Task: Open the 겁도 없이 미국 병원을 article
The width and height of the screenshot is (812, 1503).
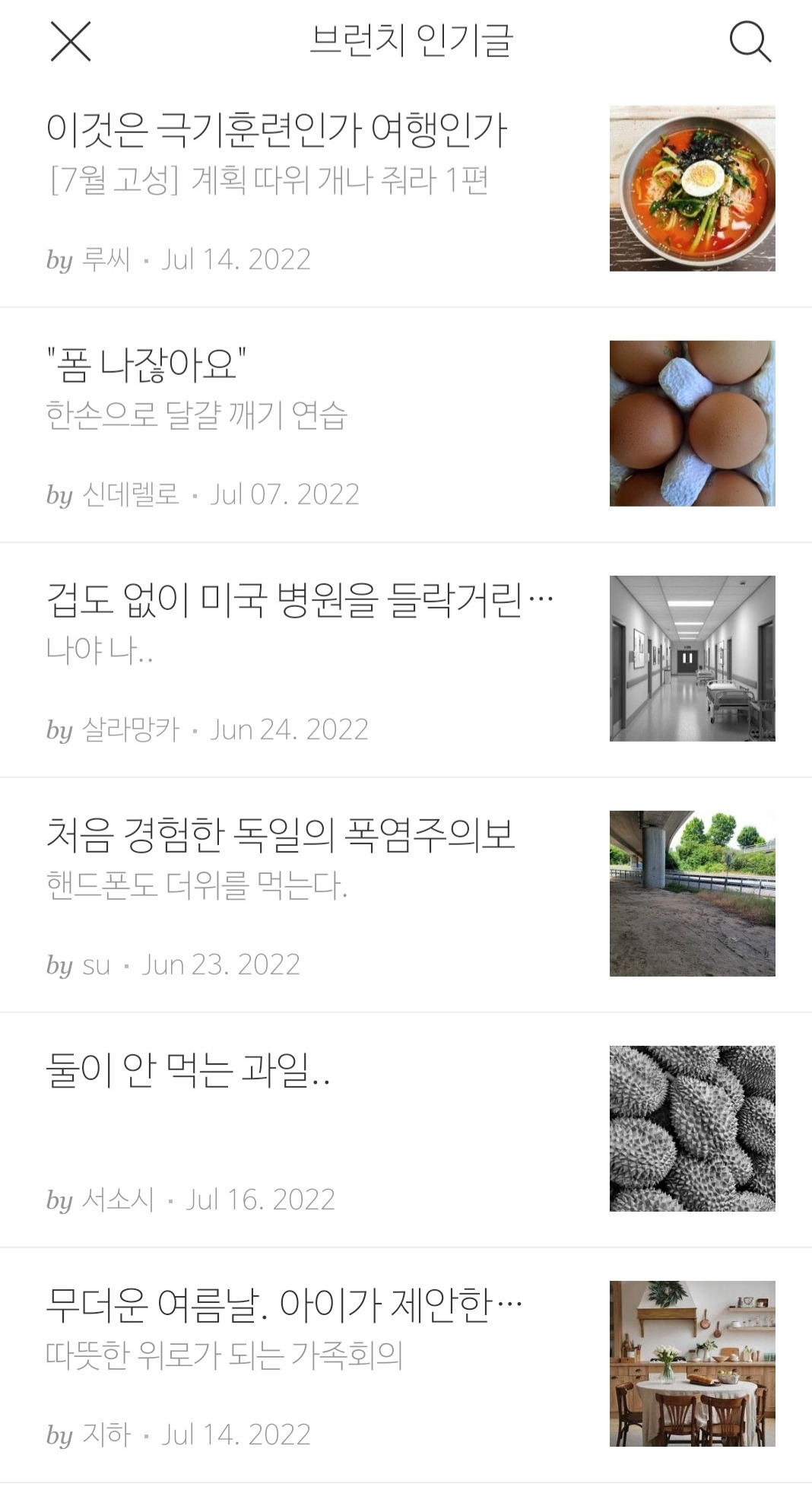Action: [x=300, y=600]
